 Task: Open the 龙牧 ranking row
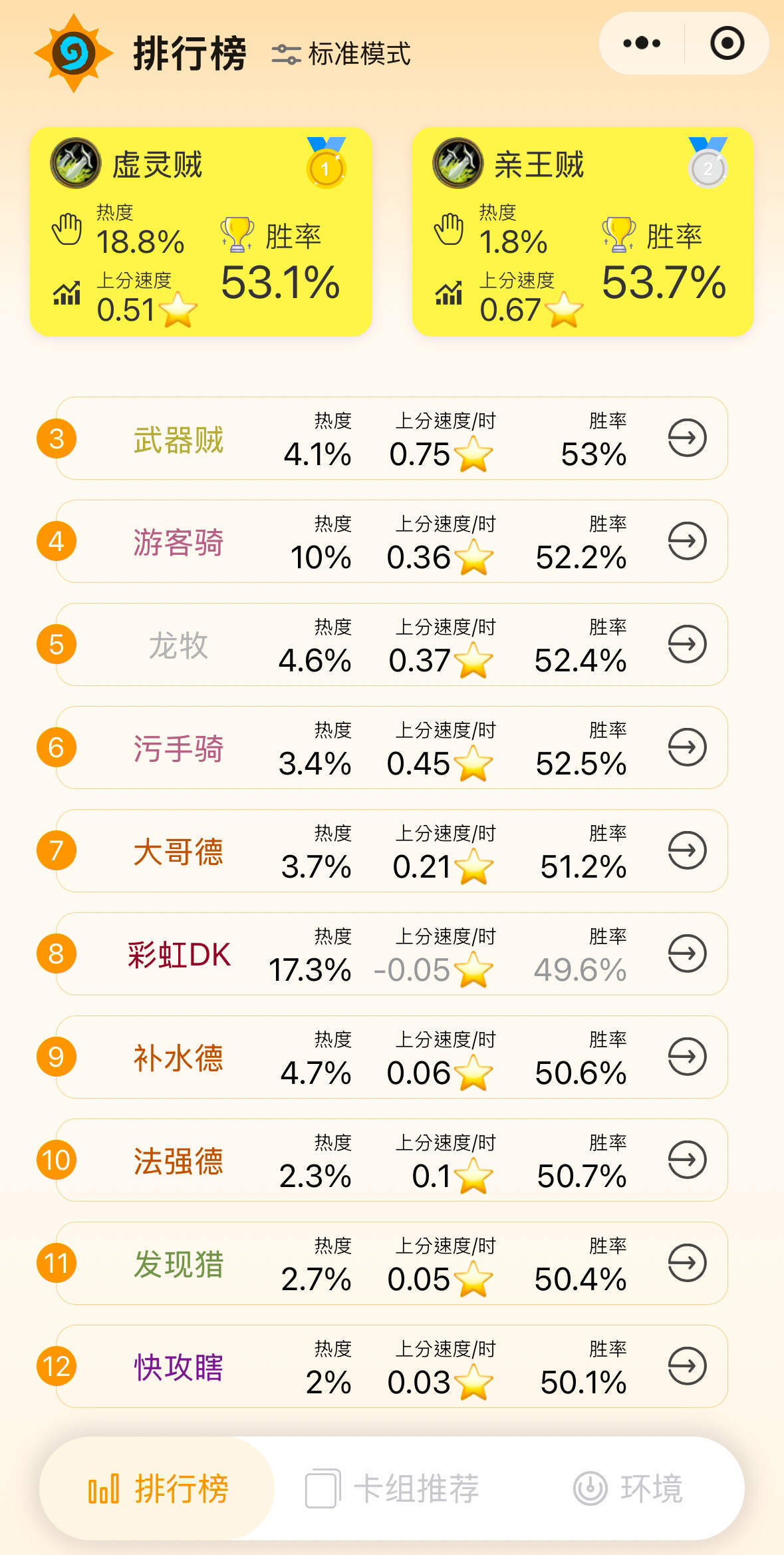tap(392, 644)
